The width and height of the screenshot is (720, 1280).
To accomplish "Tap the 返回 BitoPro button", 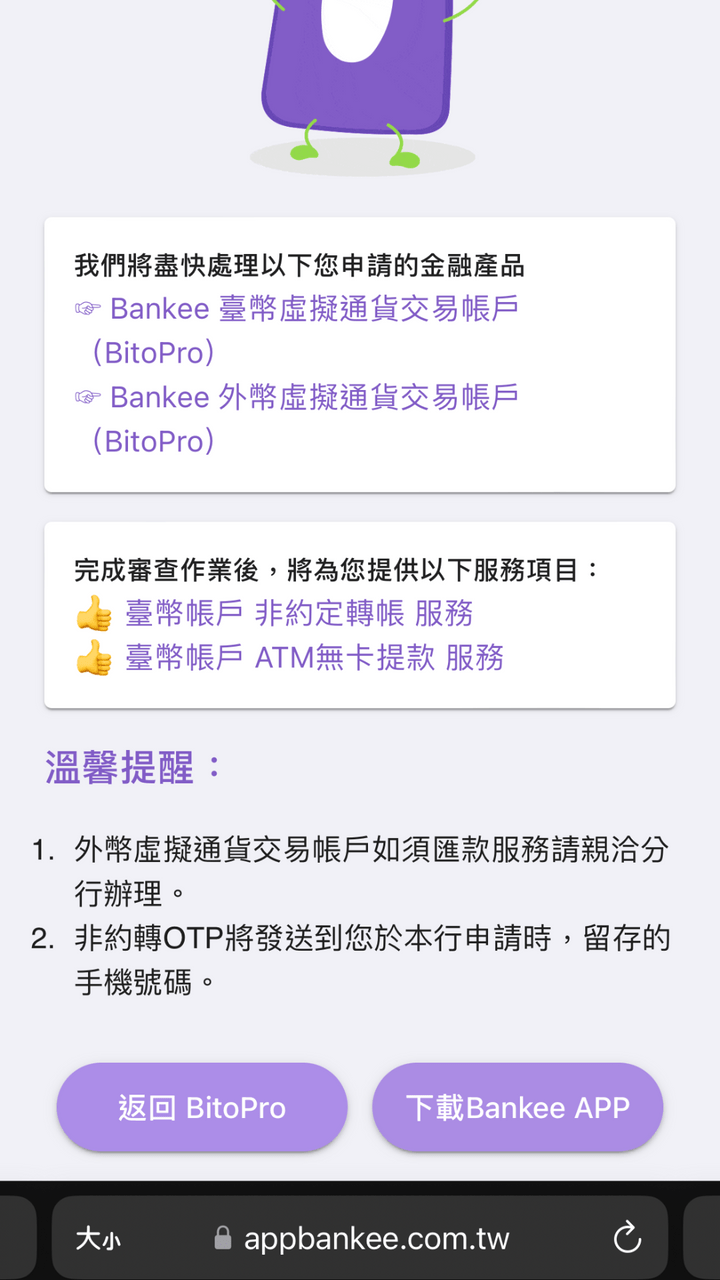I will (201, 1107).
